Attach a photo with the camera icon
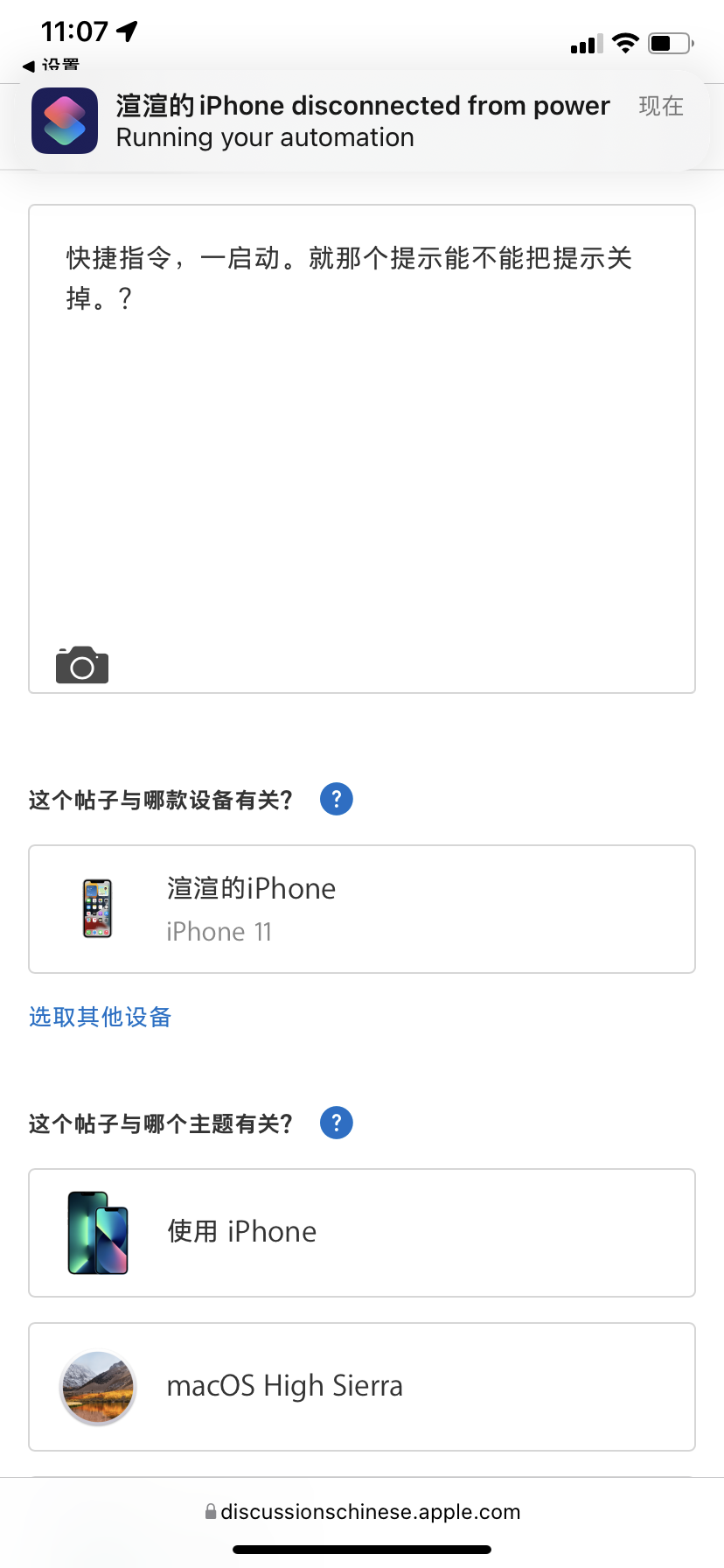Screen dimensions: 724x1568 [x=82, y=666]
